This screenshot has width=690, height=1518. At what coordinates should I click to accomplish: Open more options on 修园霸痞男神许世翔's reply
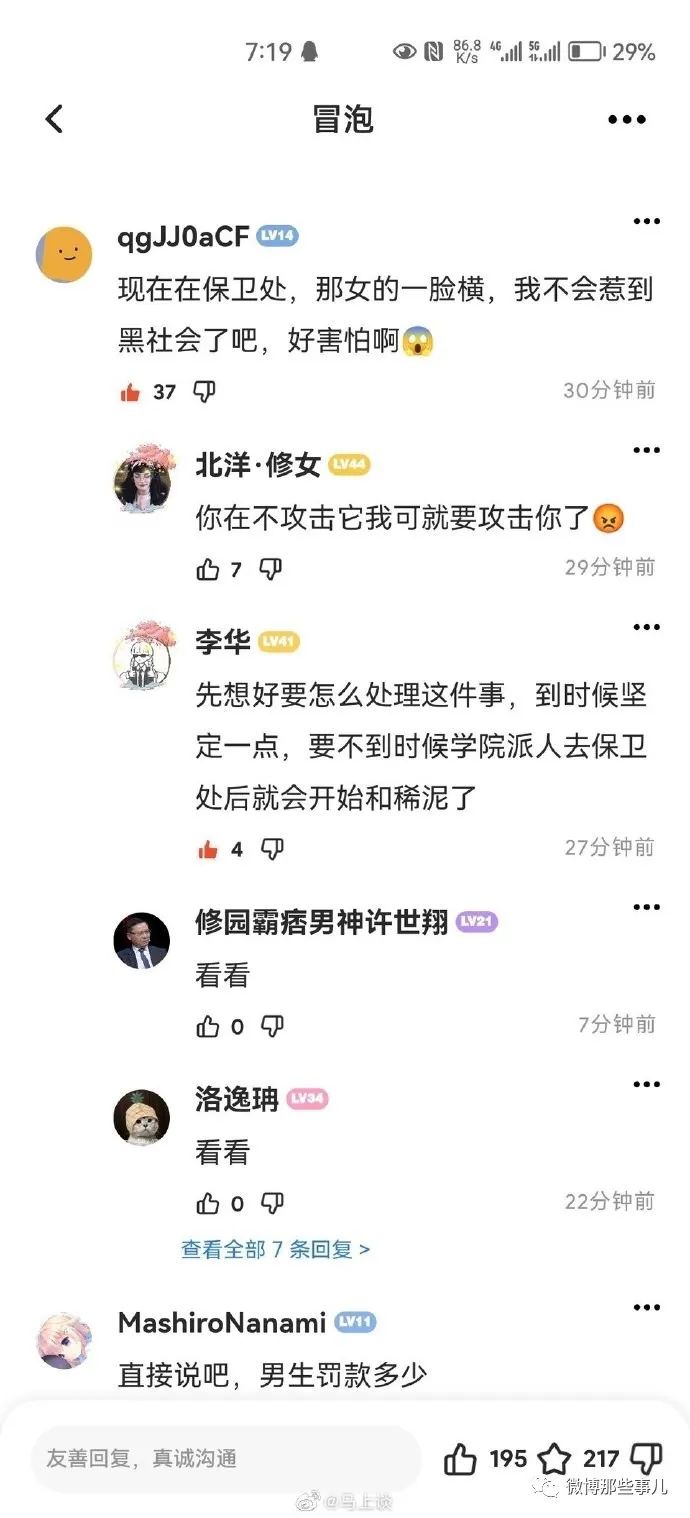(x=646, y=907)
